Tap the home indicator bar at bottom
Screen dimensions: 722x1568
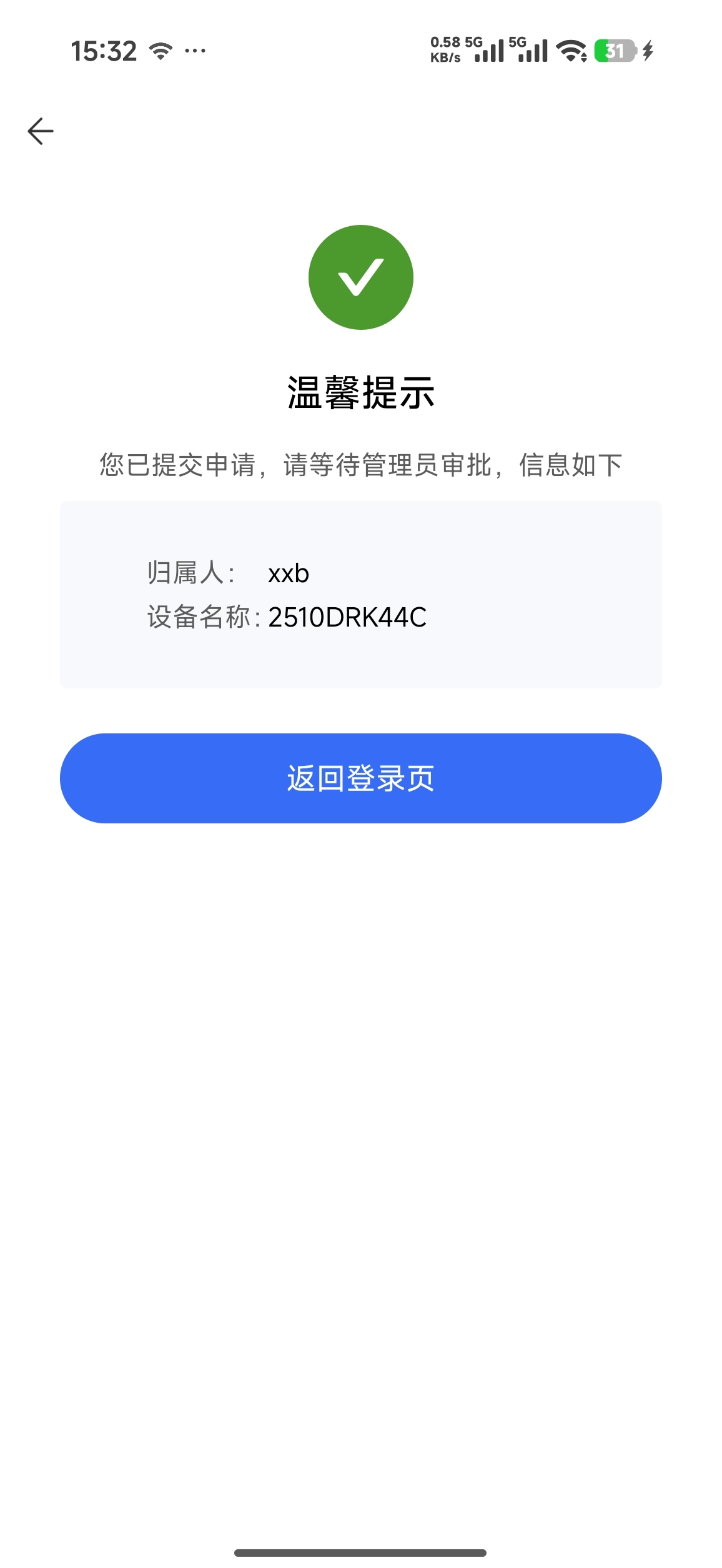point(361,1551)
